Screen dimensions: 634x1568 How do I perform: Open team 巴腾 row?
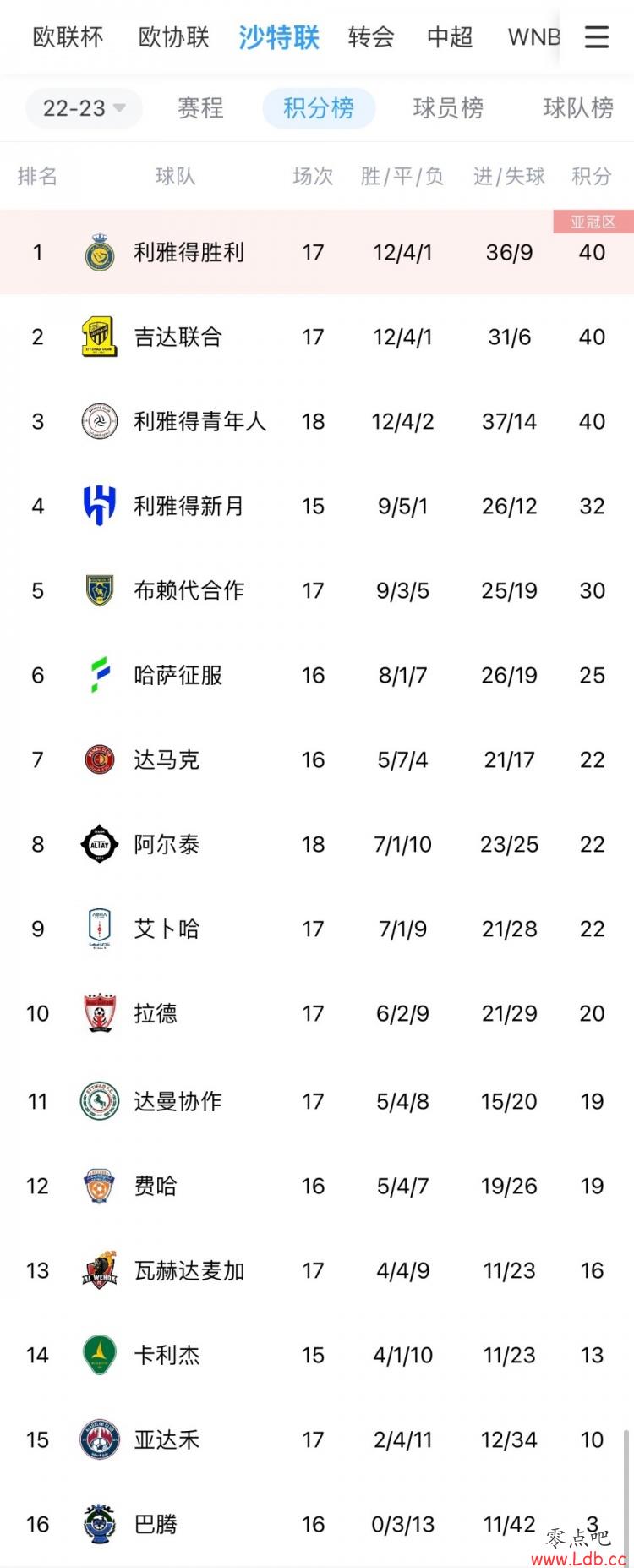tap(156, 1524)
